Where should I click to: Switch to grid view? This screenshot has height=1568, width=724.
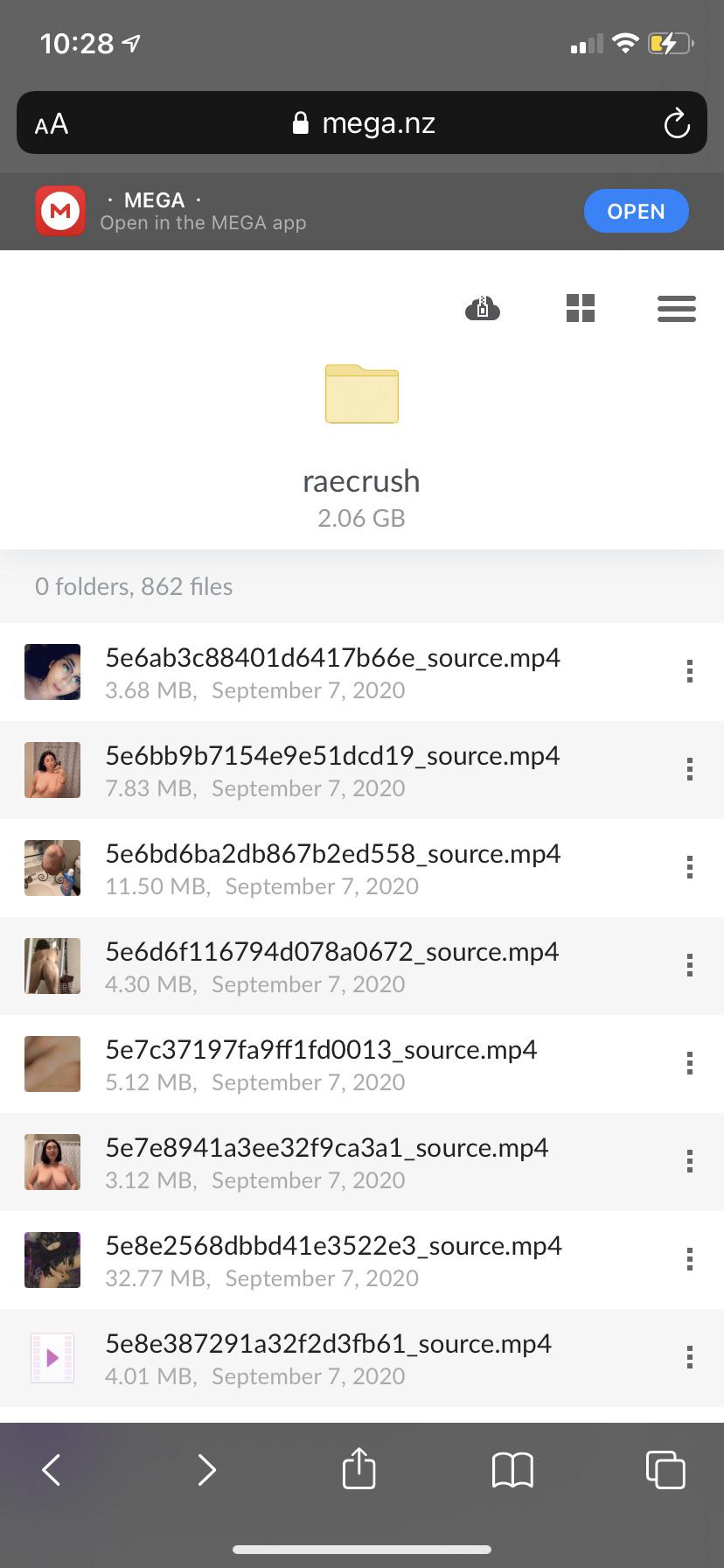point(580,309)
